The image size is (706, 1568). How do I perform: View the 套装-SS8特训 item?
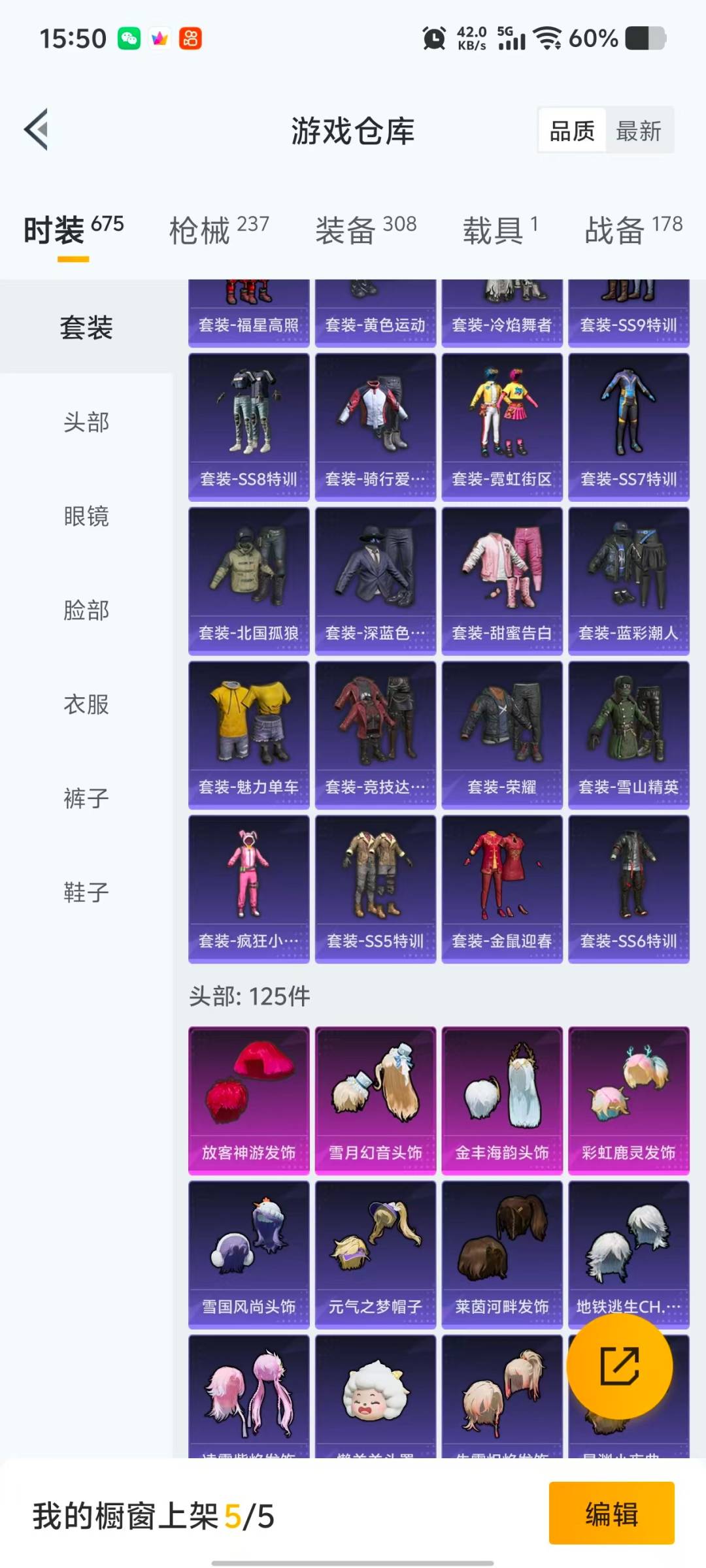click(248, 425)
